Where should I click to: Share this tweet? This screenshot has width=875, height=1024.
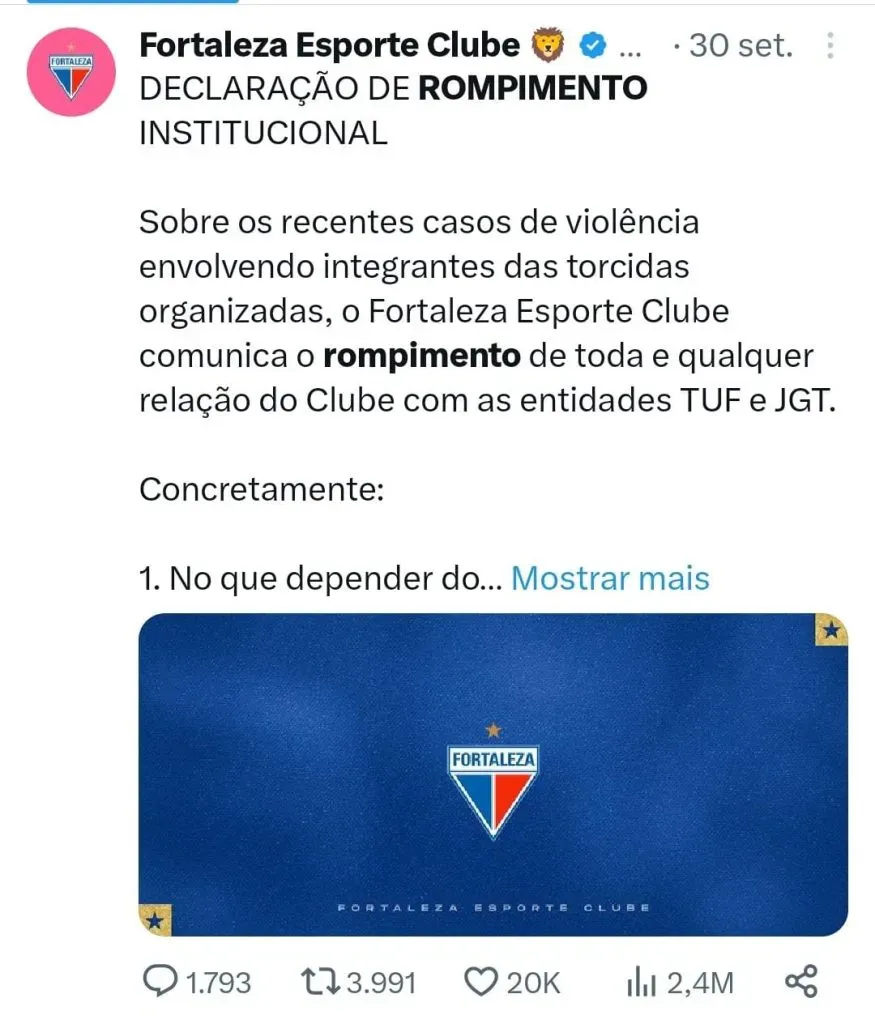click(801, 981)
